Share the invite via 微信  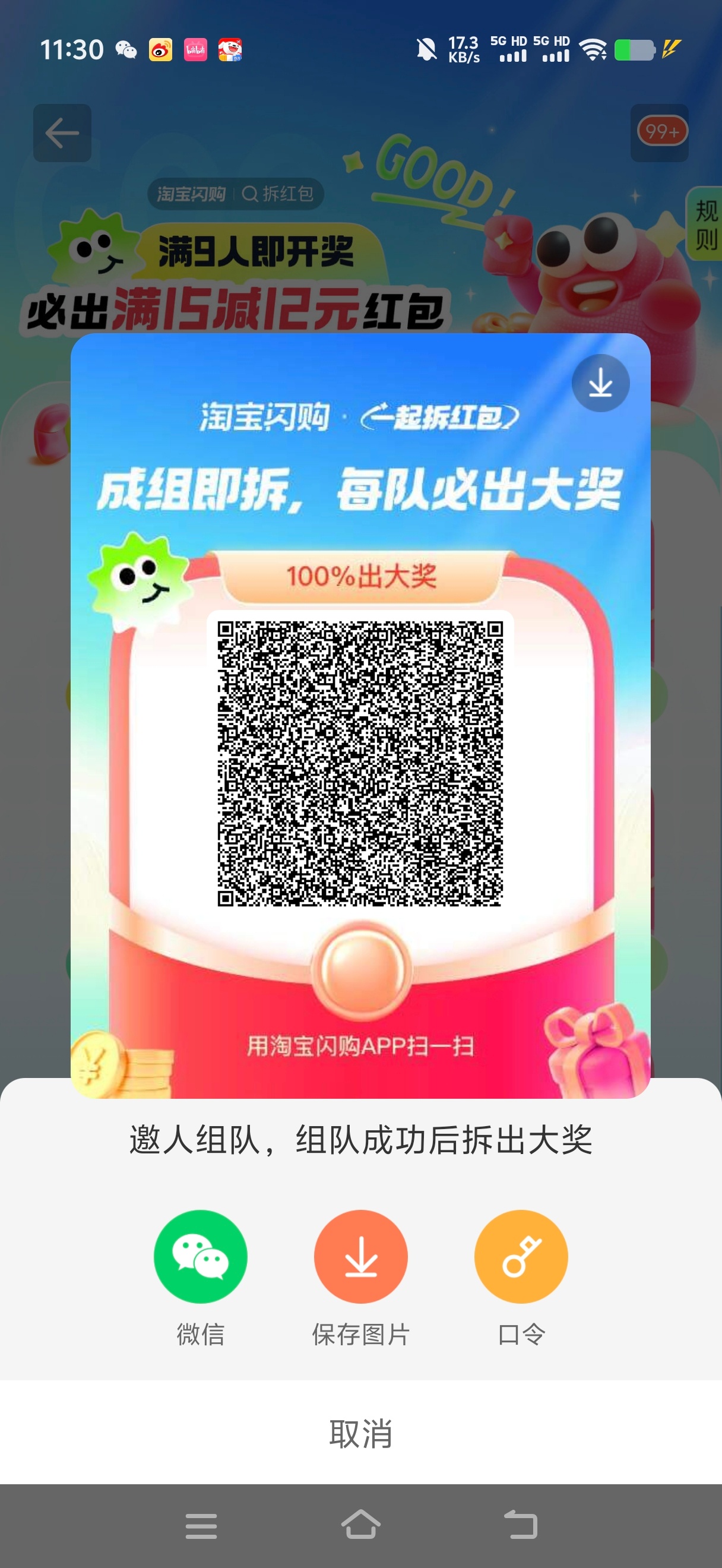coord(200,1257)
